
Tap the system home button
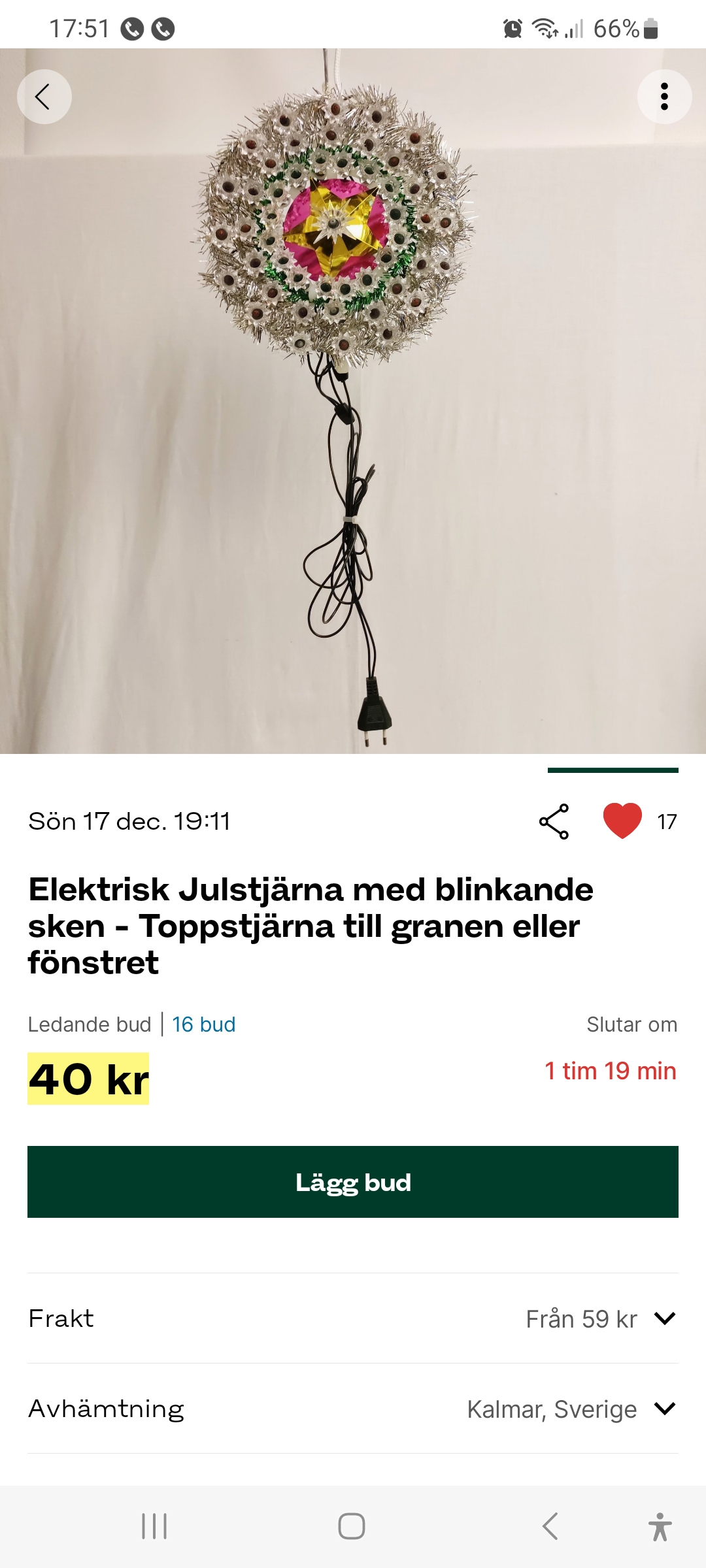tap(352, 1527)
